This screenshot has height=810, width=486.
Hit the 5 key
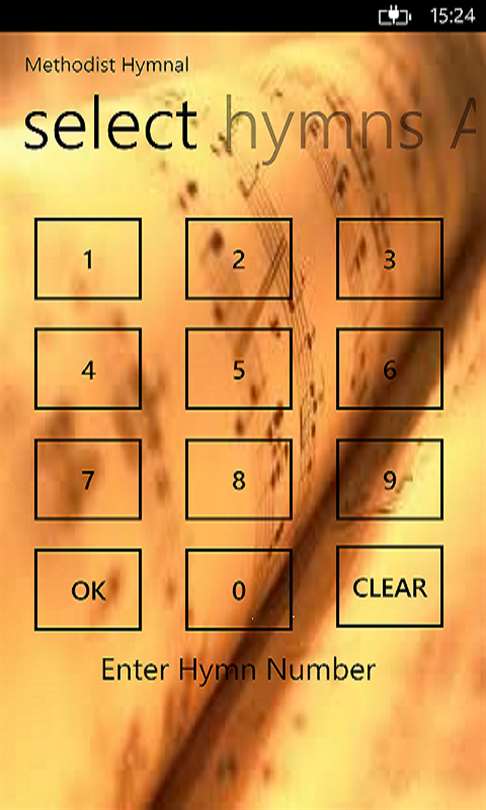(x=239, y=369)
